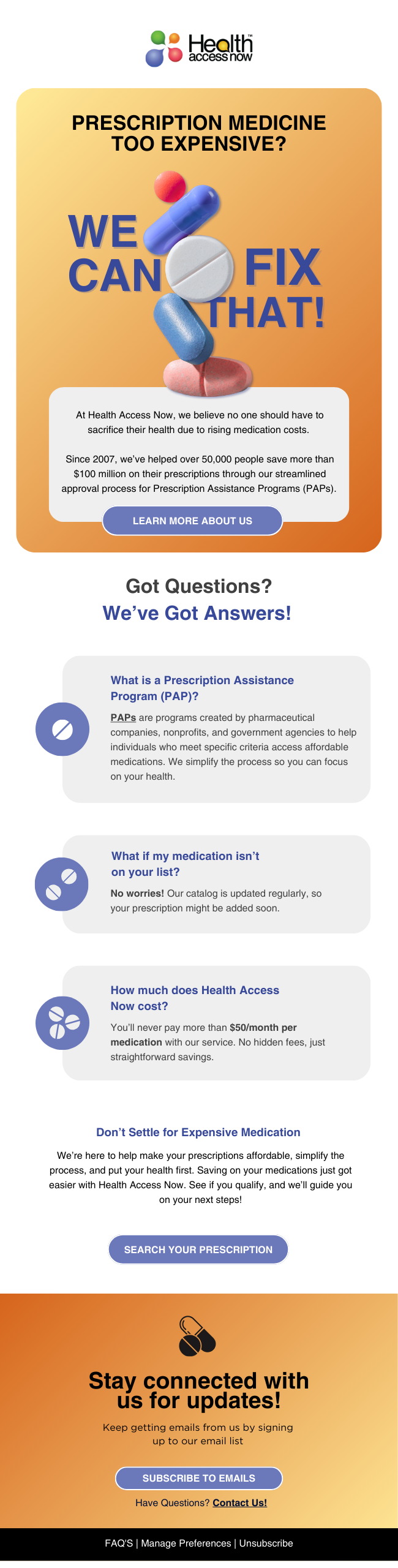The width and height of the screenshot is (398, 1568).
Task: Subscribe to emails
Action: pos(198,1478)
